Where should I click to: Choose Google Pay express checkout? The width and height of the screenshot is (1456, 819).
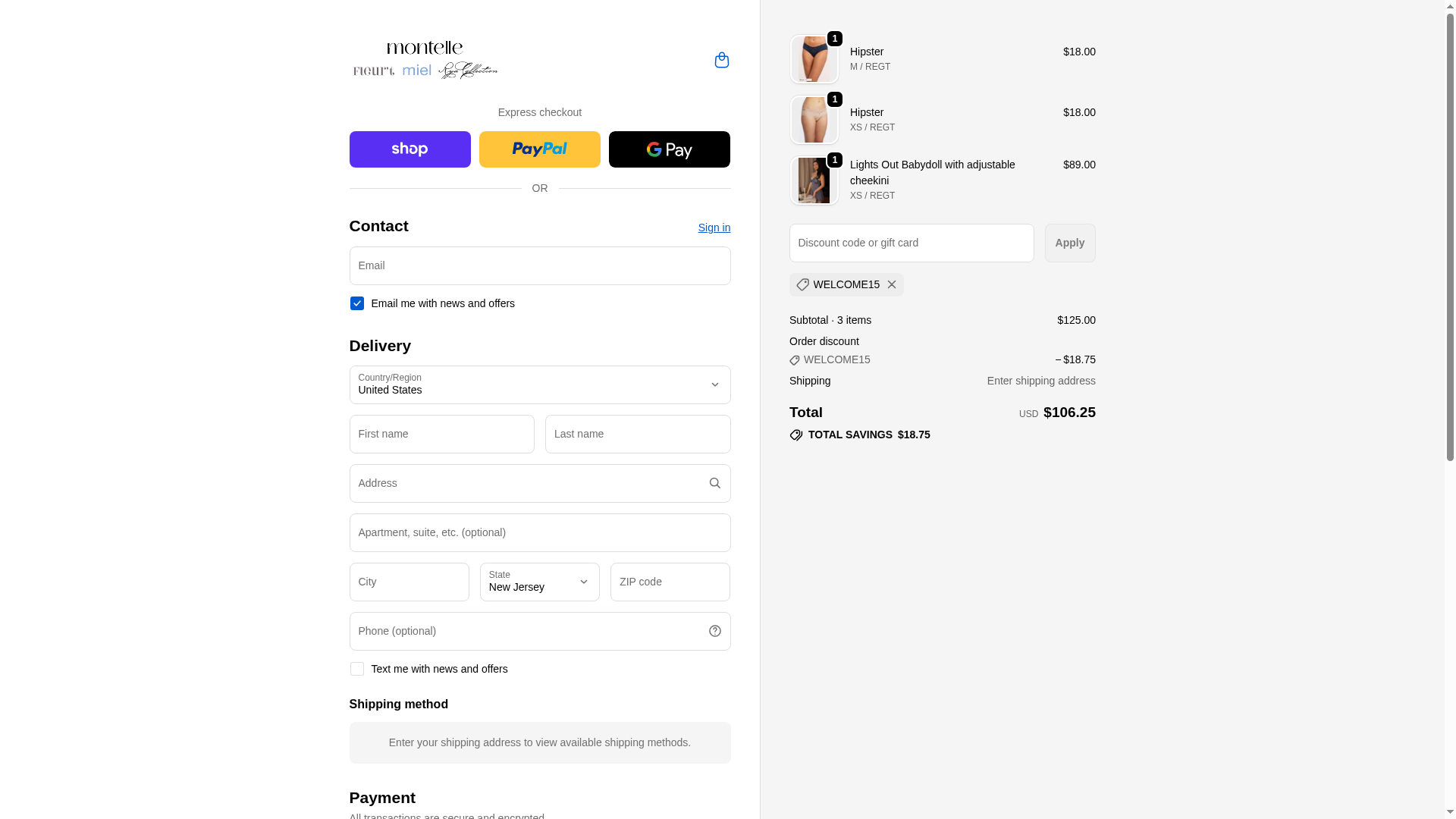669,149
